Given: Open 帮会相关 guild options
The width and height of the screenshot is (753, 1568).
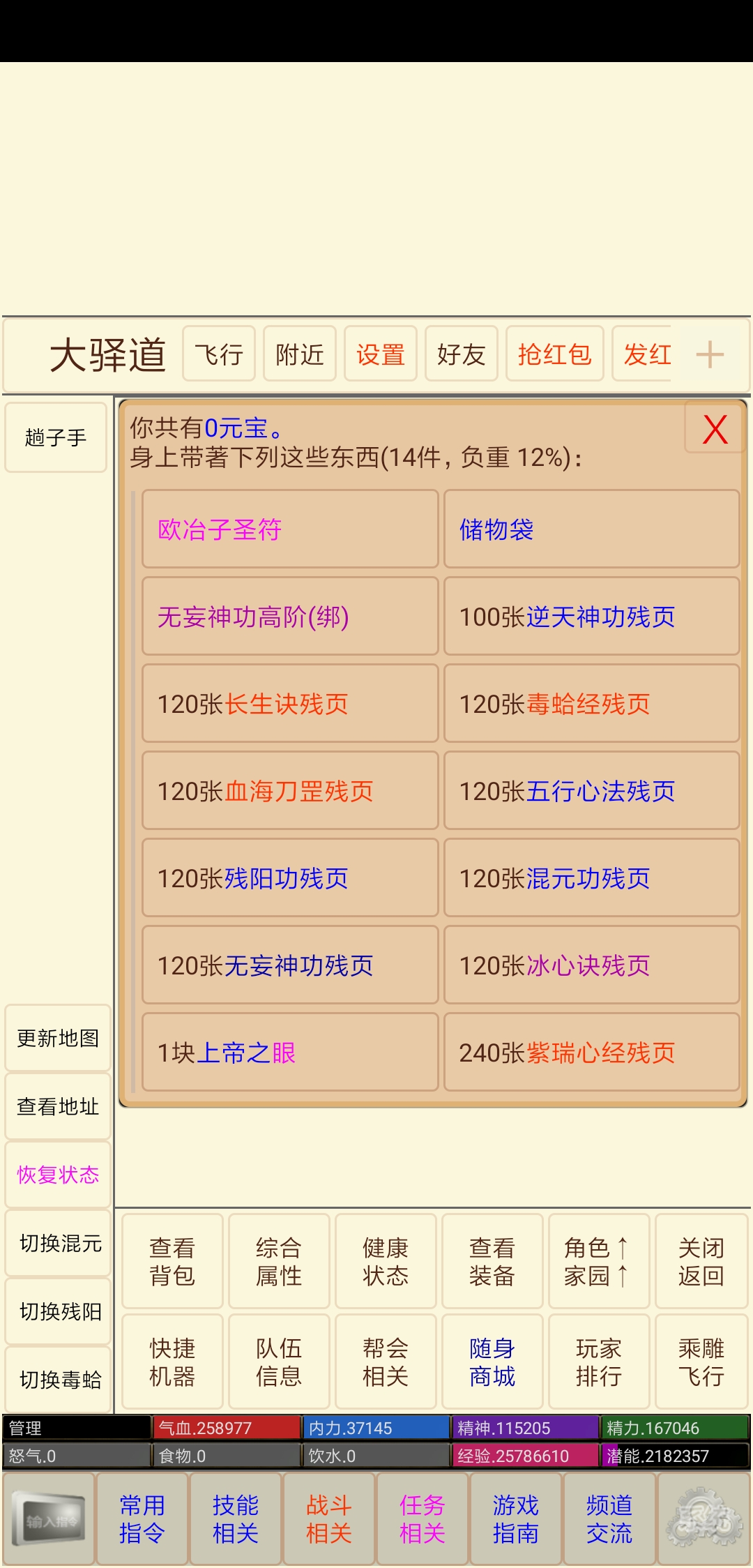Looking at the screenshot, I should pos(386,1362).
